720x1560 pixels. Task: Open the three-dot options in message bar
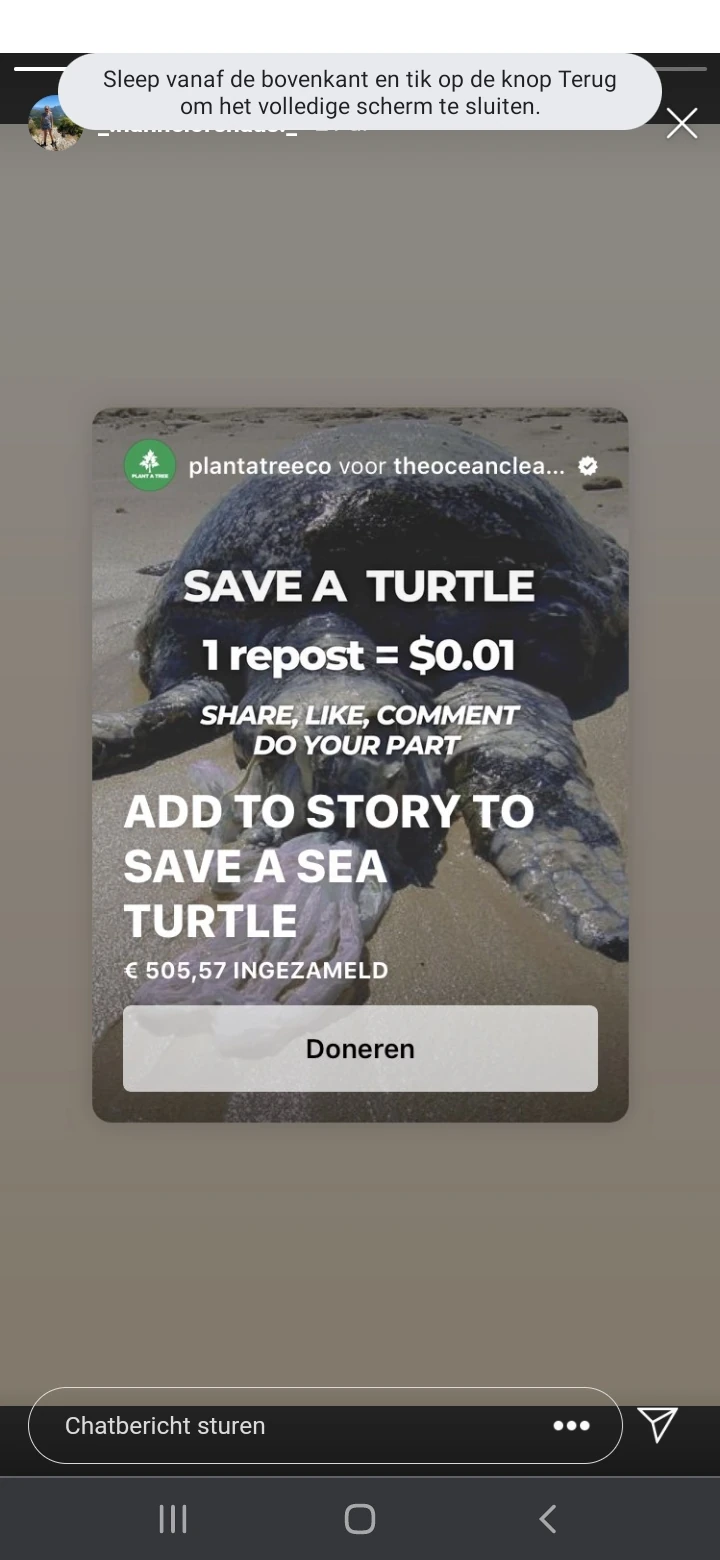[572, 1426]
